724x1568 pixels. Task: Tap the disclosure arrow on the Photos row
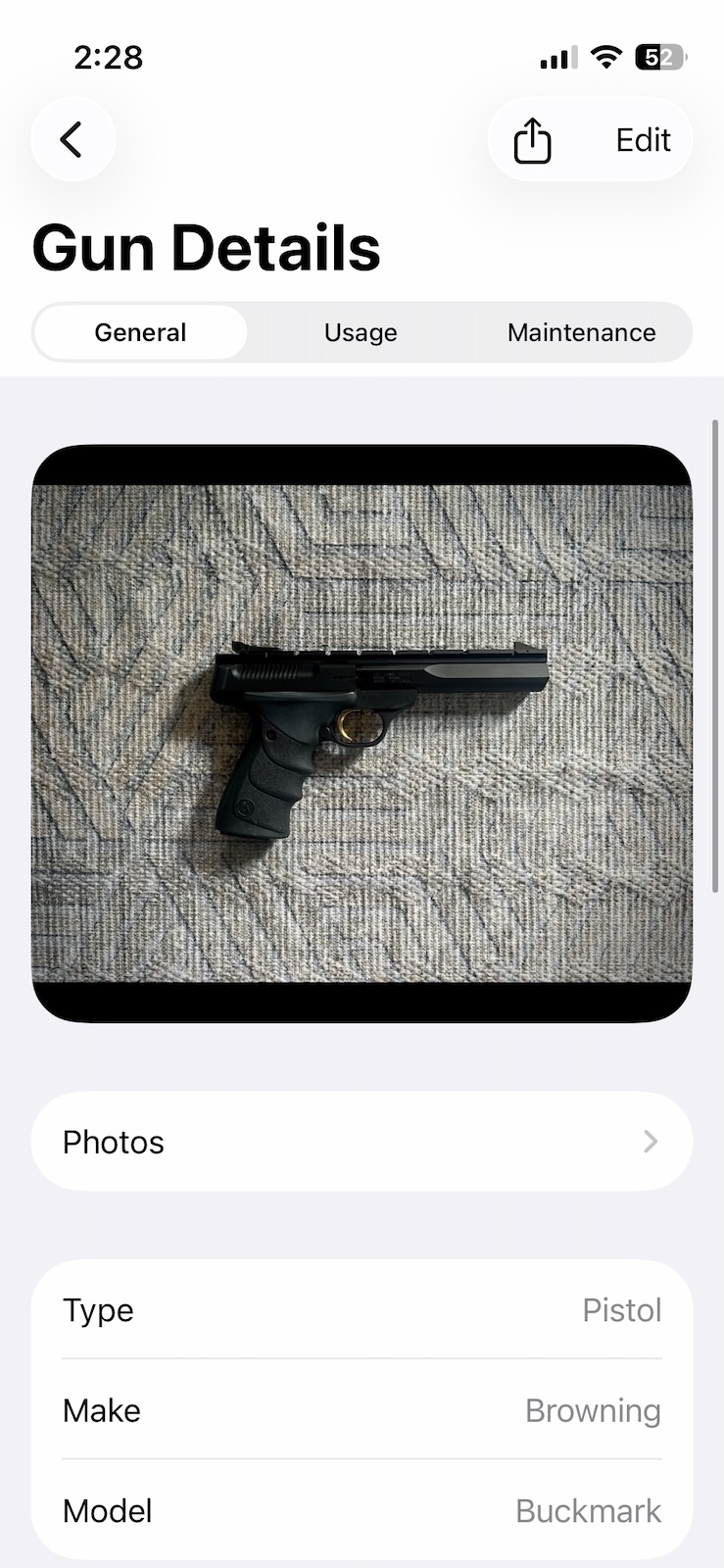pyautogui.click(x=650, y=1141)
